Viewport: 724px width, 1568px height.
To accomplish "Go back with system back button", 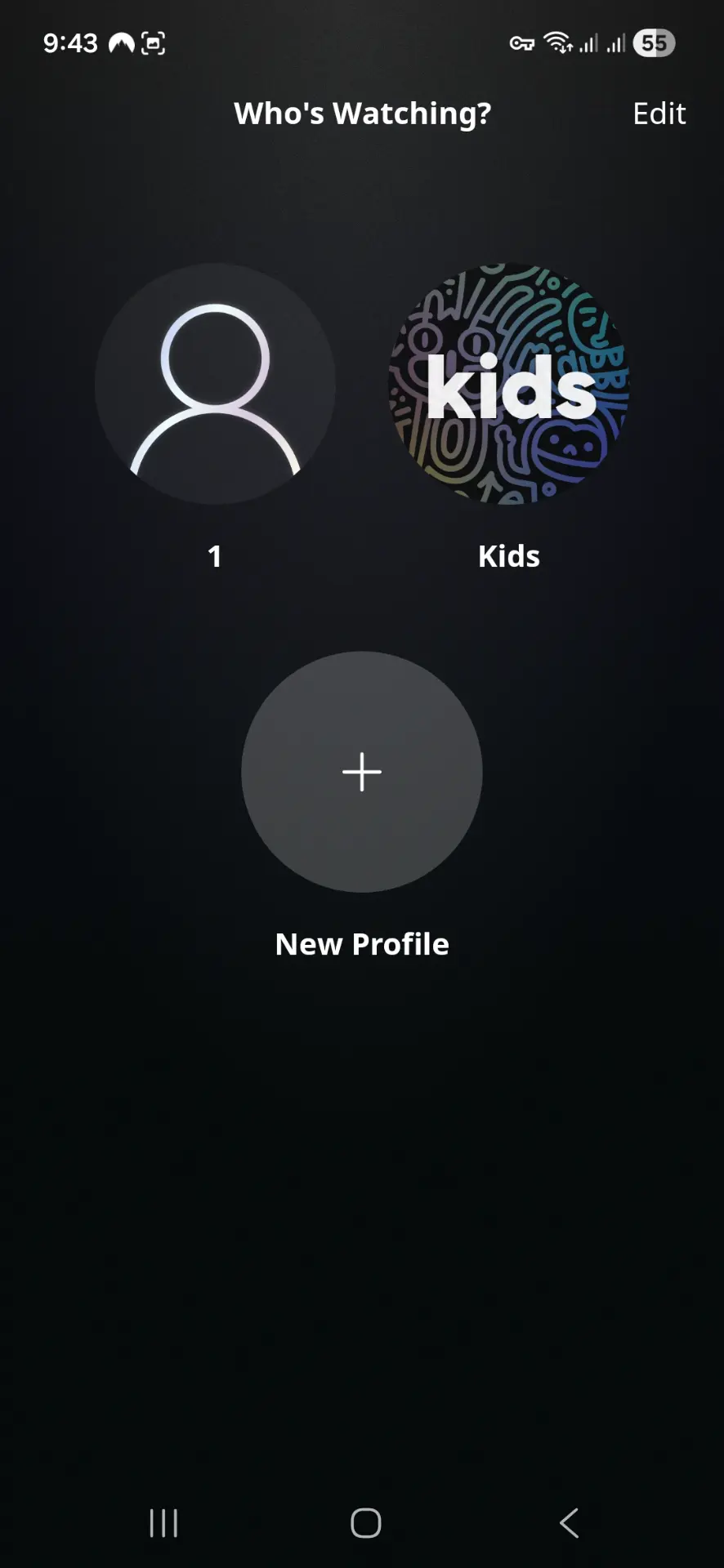I will pos(570,1523).
